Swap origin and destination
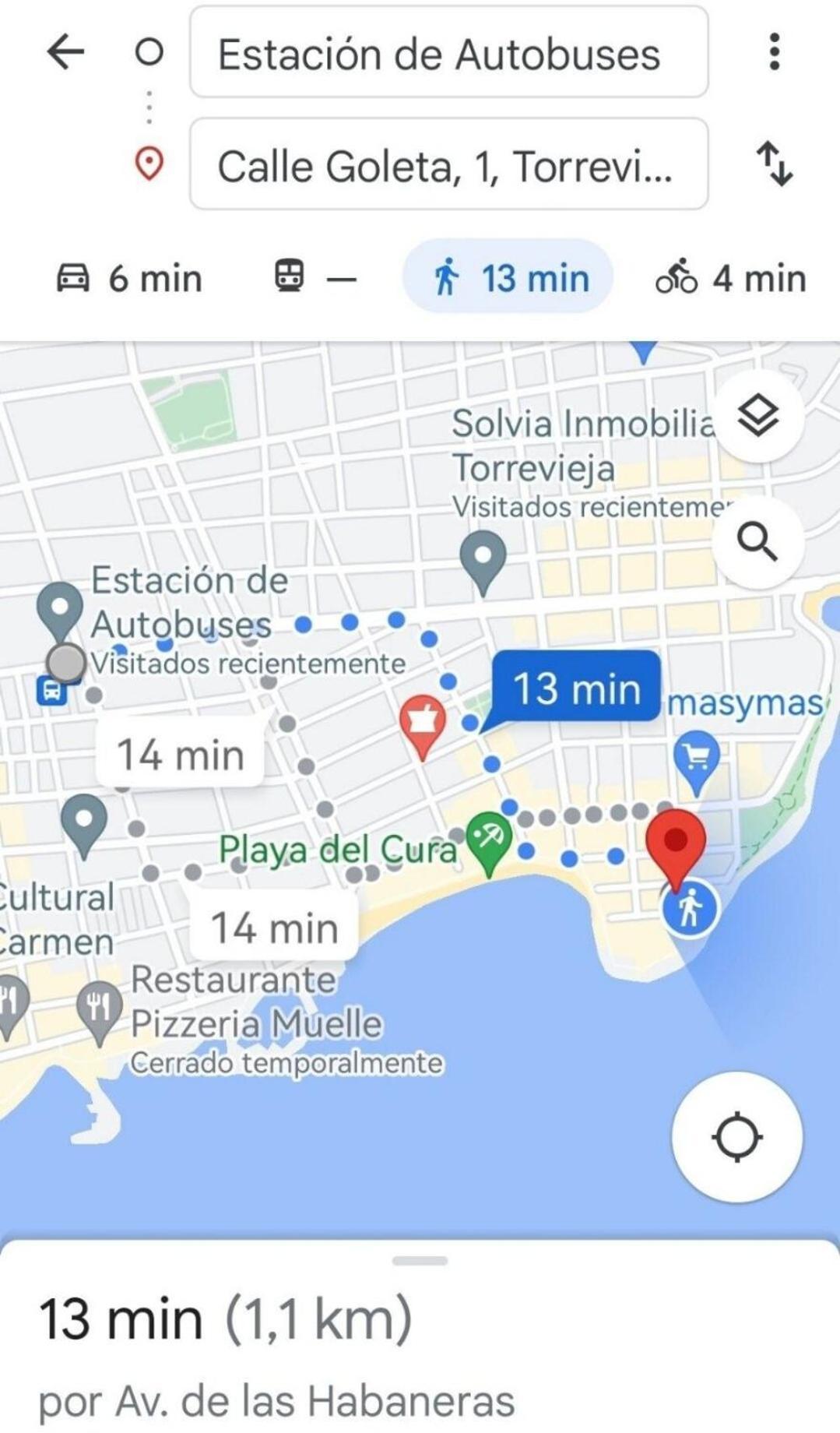 point(775,163)
